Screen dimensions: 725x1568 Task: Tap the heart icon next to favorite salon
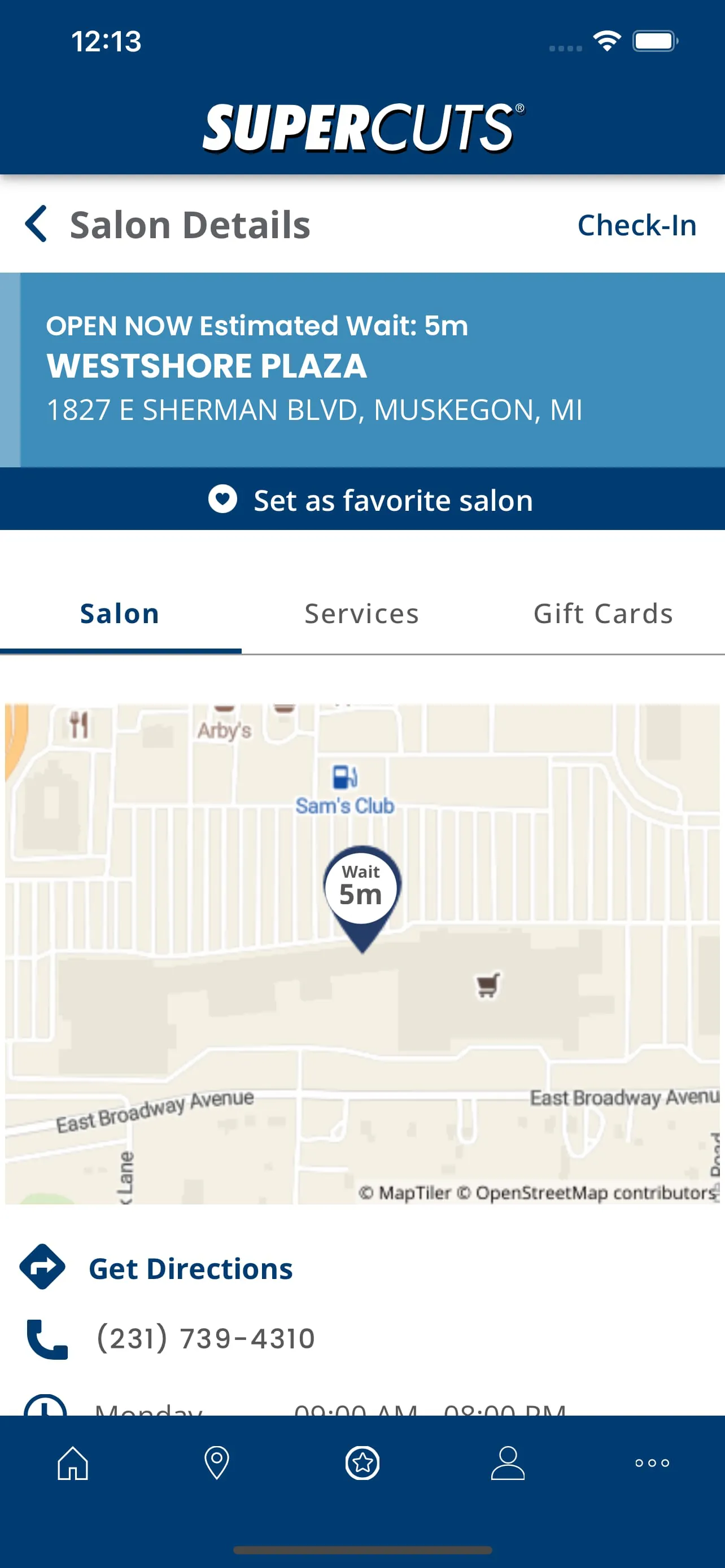coord(223,499)
